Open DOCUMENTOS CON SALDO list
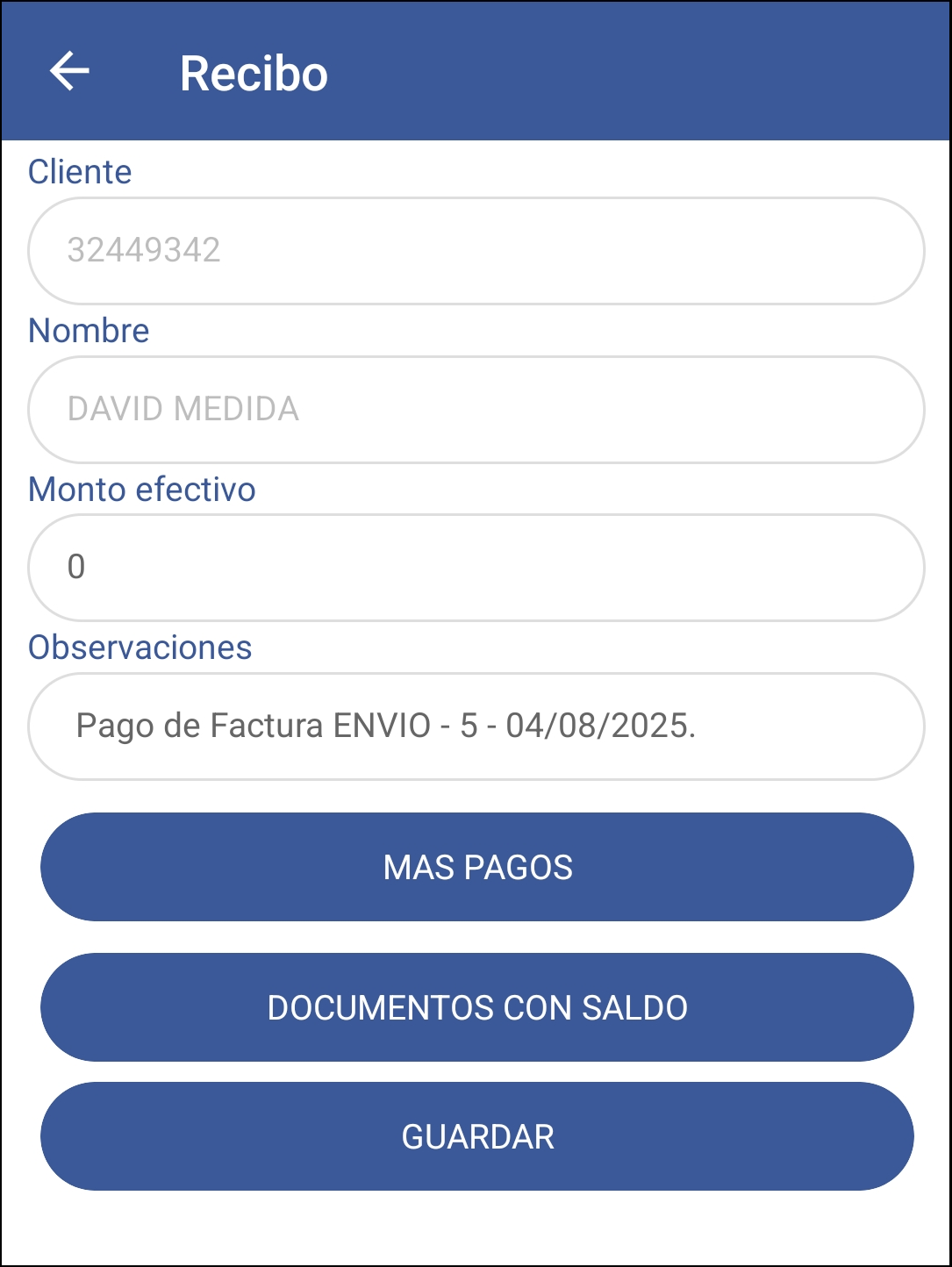Viewport: 952px width, 1267px height. click(x=476, y=1006)
